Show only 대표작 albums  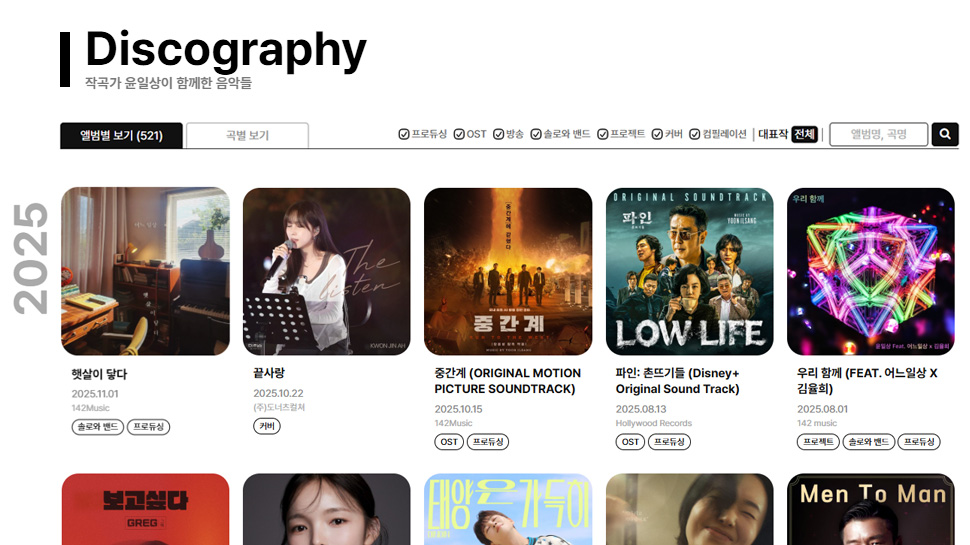[773, 134]
